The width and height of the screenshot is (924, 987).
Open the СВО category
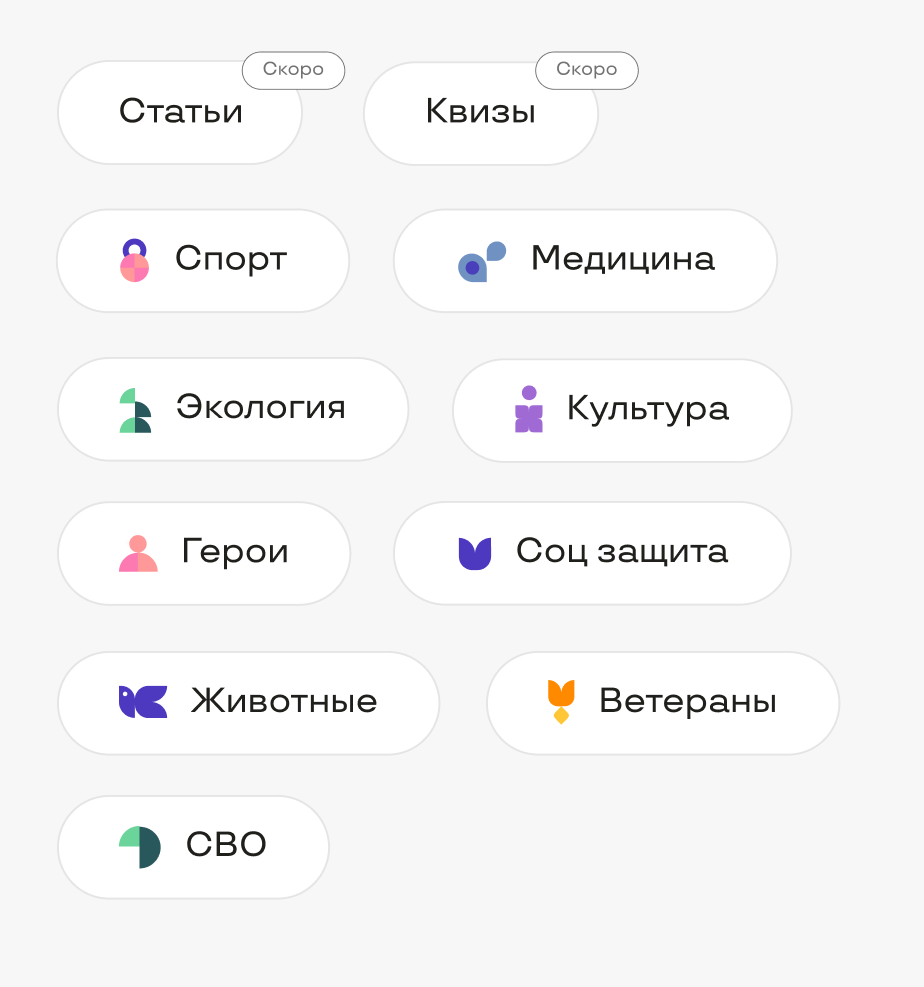[193, 846]
